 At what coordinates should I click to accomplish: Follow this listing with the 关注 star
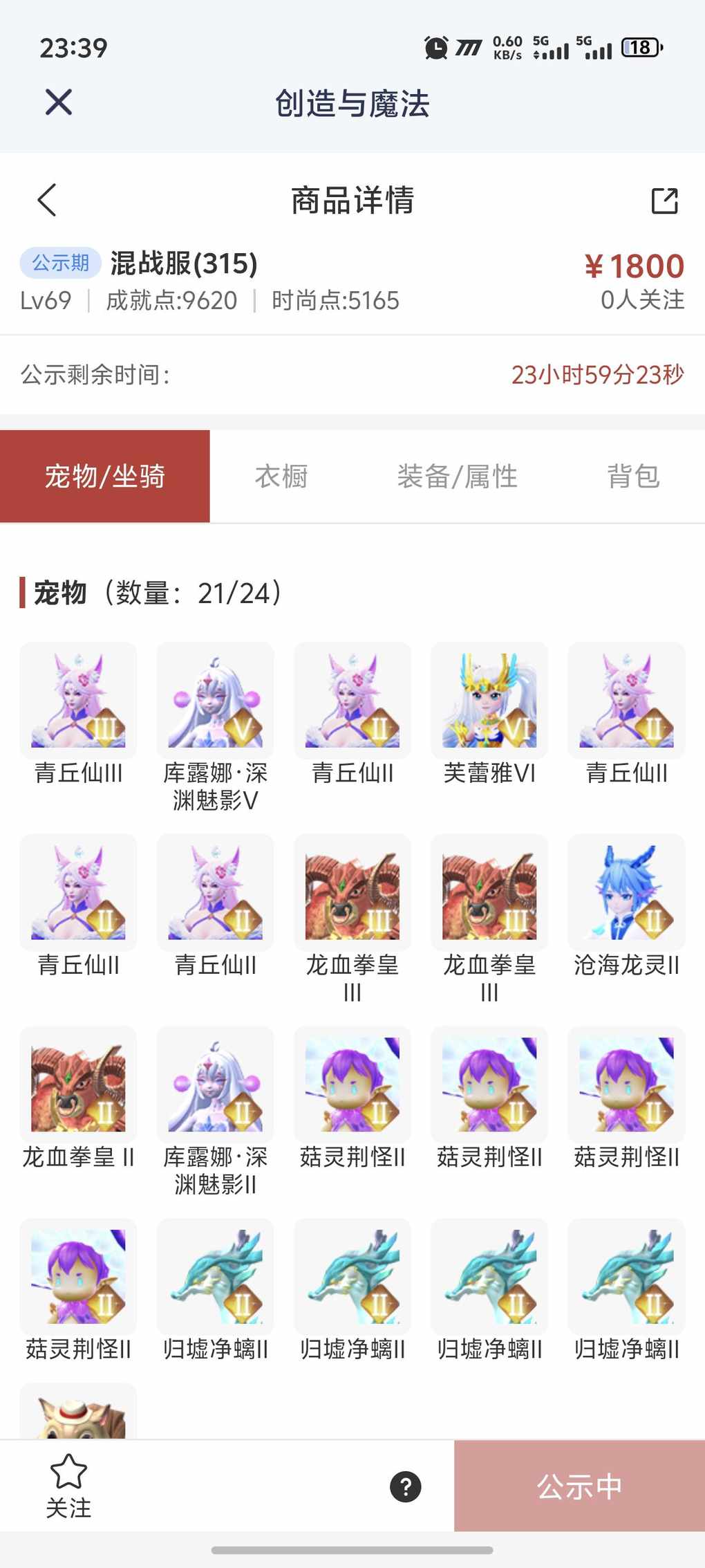click(68, 1486)
